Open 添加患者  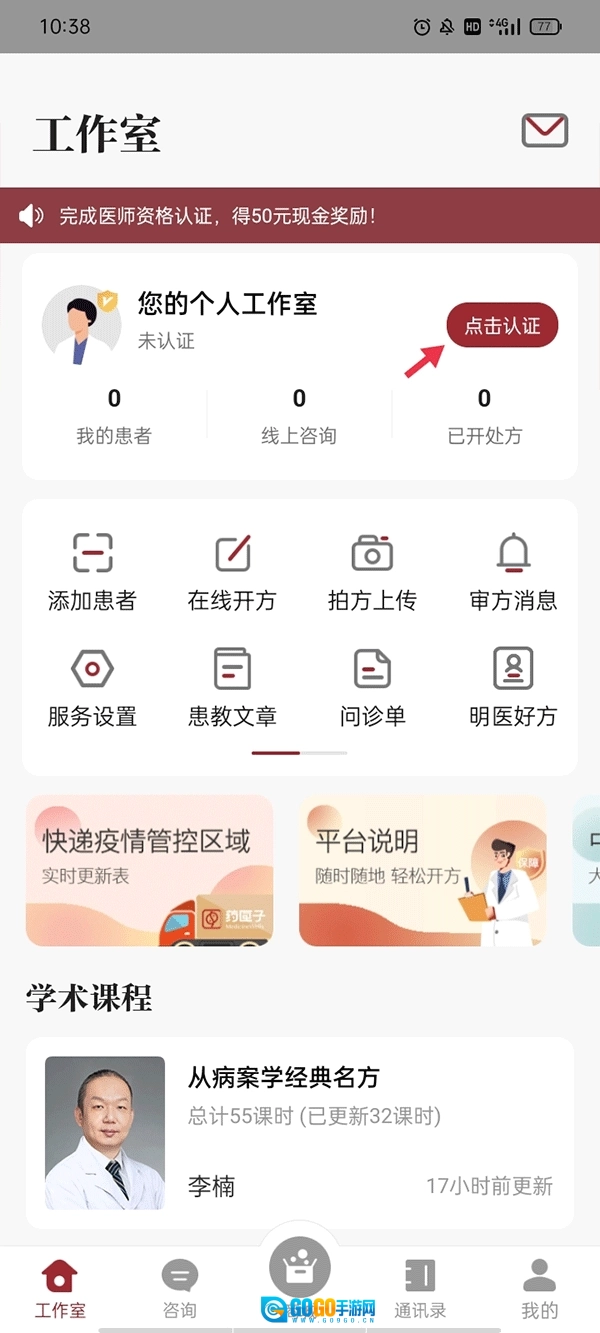coord(92,572)
